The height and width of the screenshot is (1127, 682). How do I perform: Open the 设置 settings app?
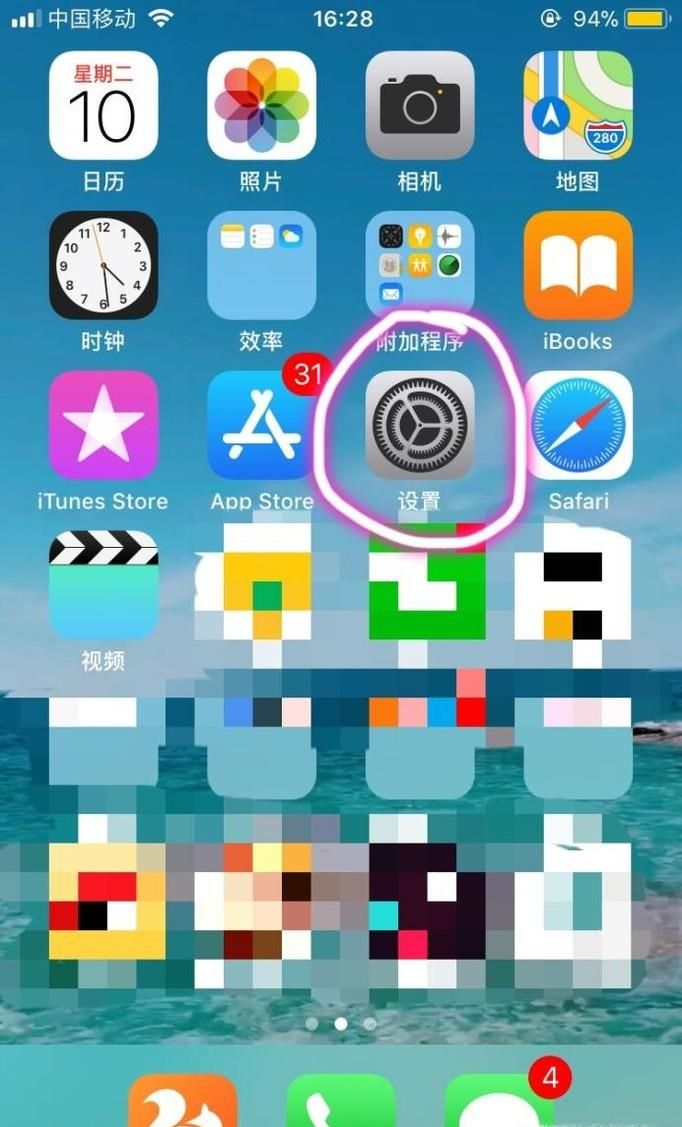419,425
